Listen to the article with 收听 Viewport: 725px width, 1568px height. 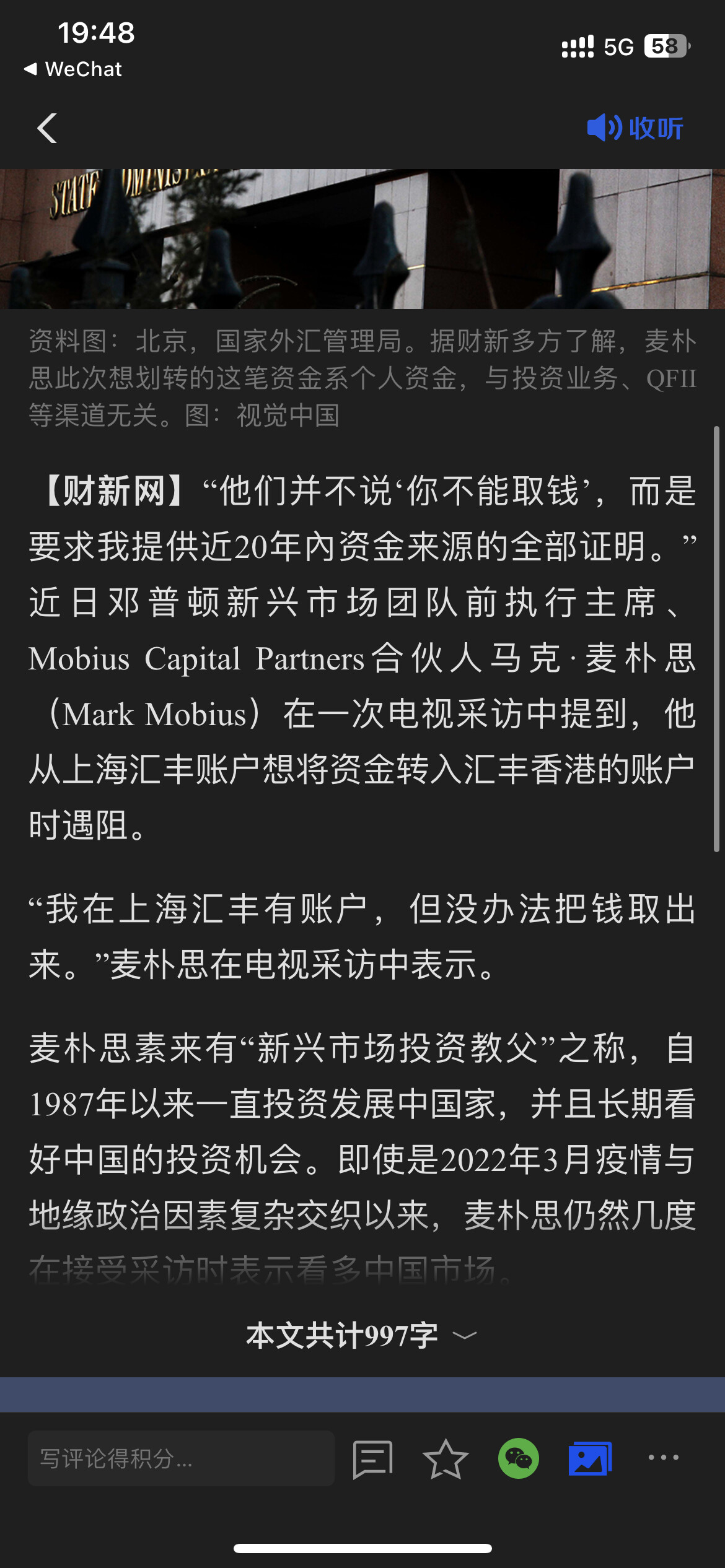[x=635, y=128]
